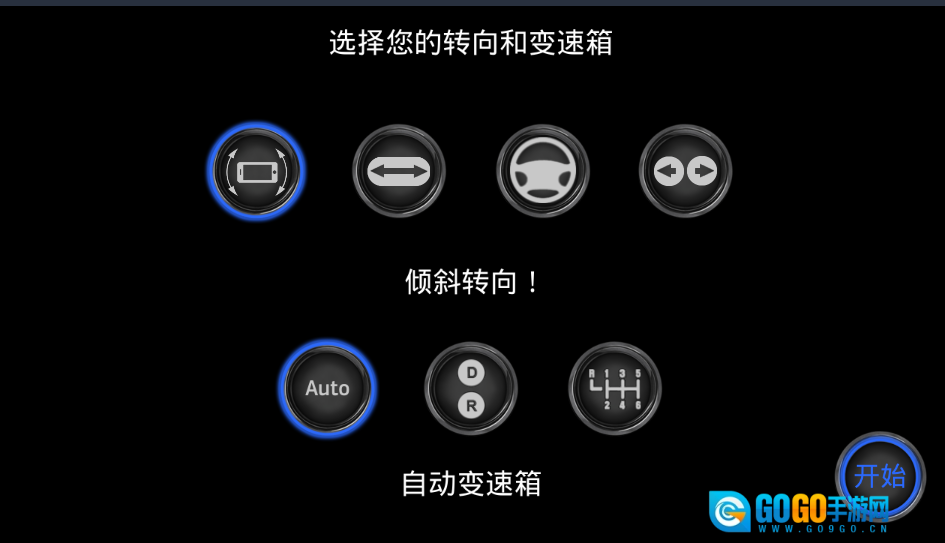Select the manual H-shifter gearbox
This screenshot has height=543, width=945.
(x=615, y=388)
